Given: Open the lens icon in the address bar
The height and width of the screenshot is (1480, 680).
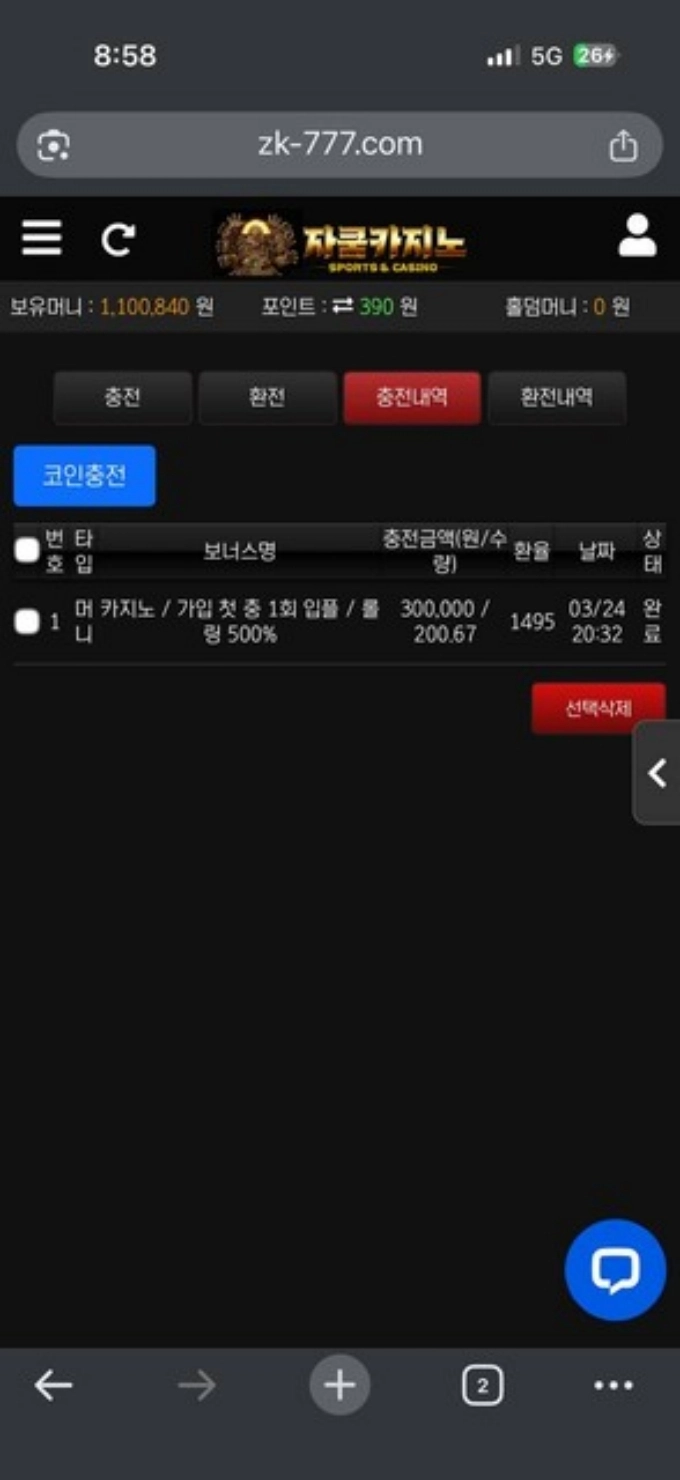Looking at the screenshot, I should coord(53,146).
